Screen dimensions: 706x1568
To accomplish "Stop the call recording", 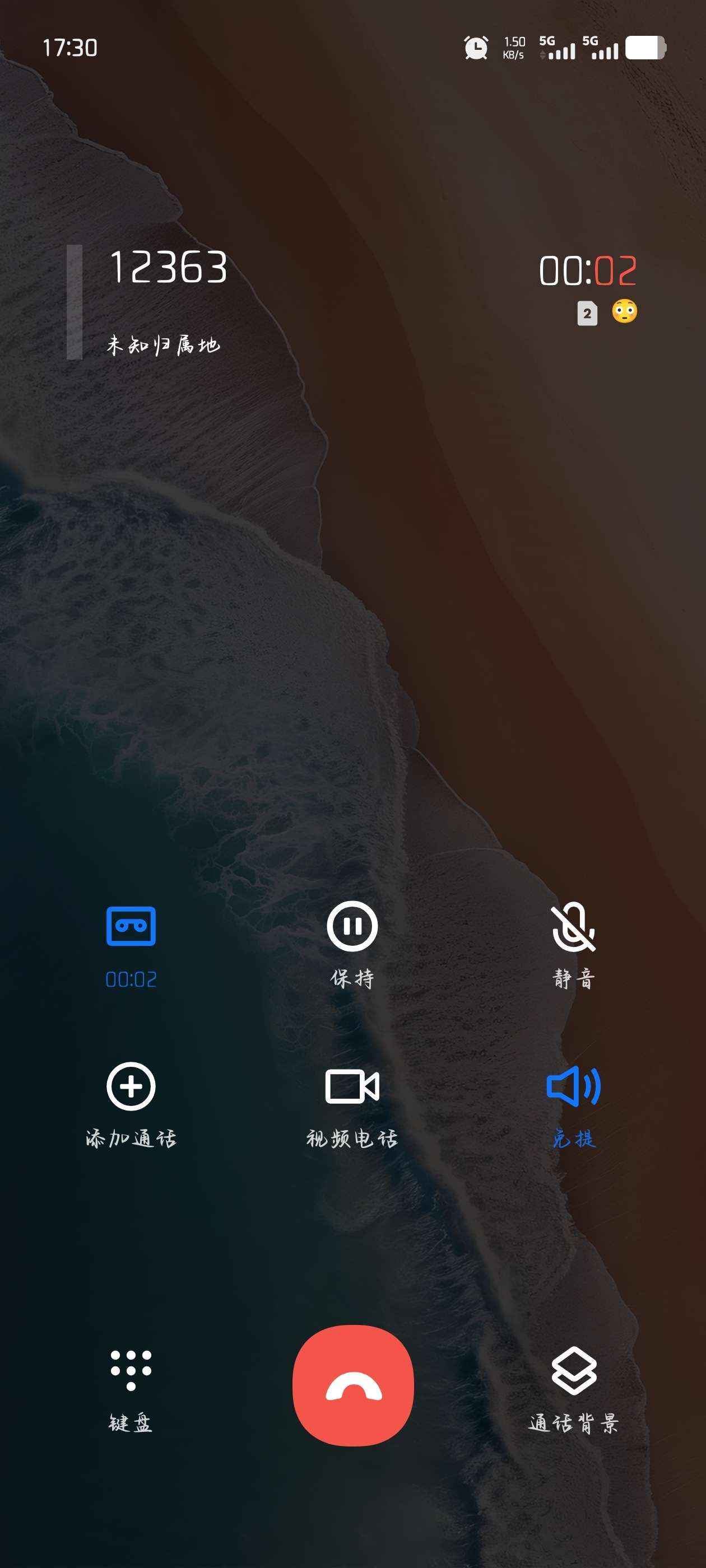I will pyautogui.click(x=131, y=926).
